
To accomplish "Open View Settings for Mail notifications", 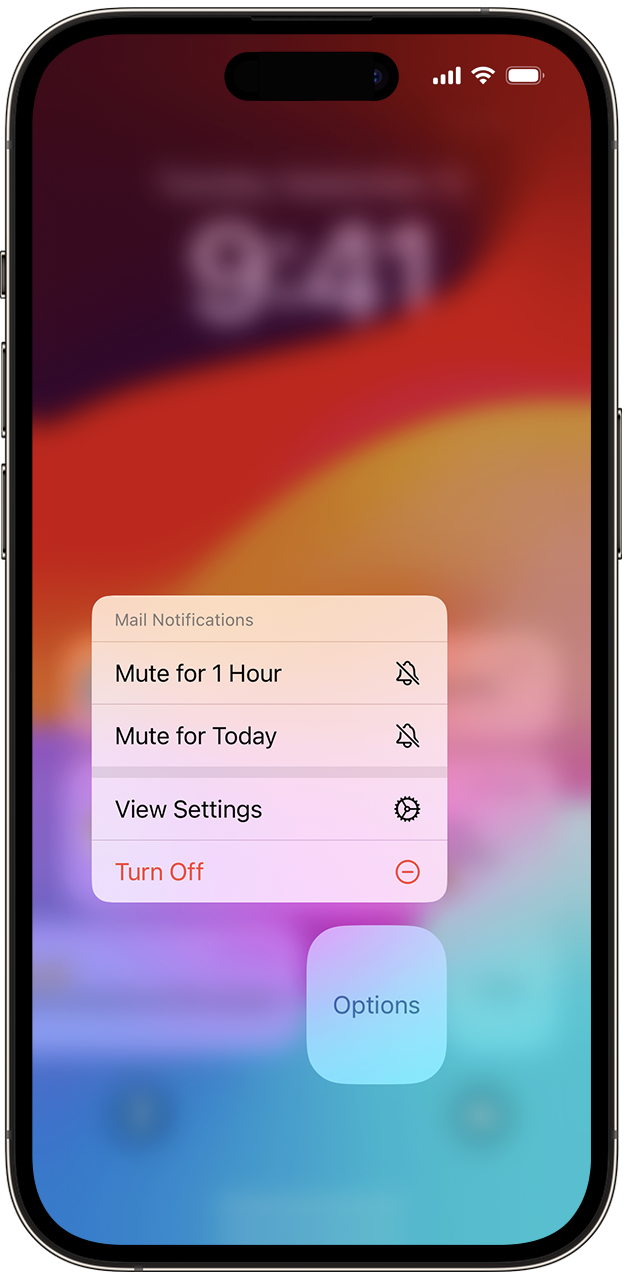I will (268, 809).
